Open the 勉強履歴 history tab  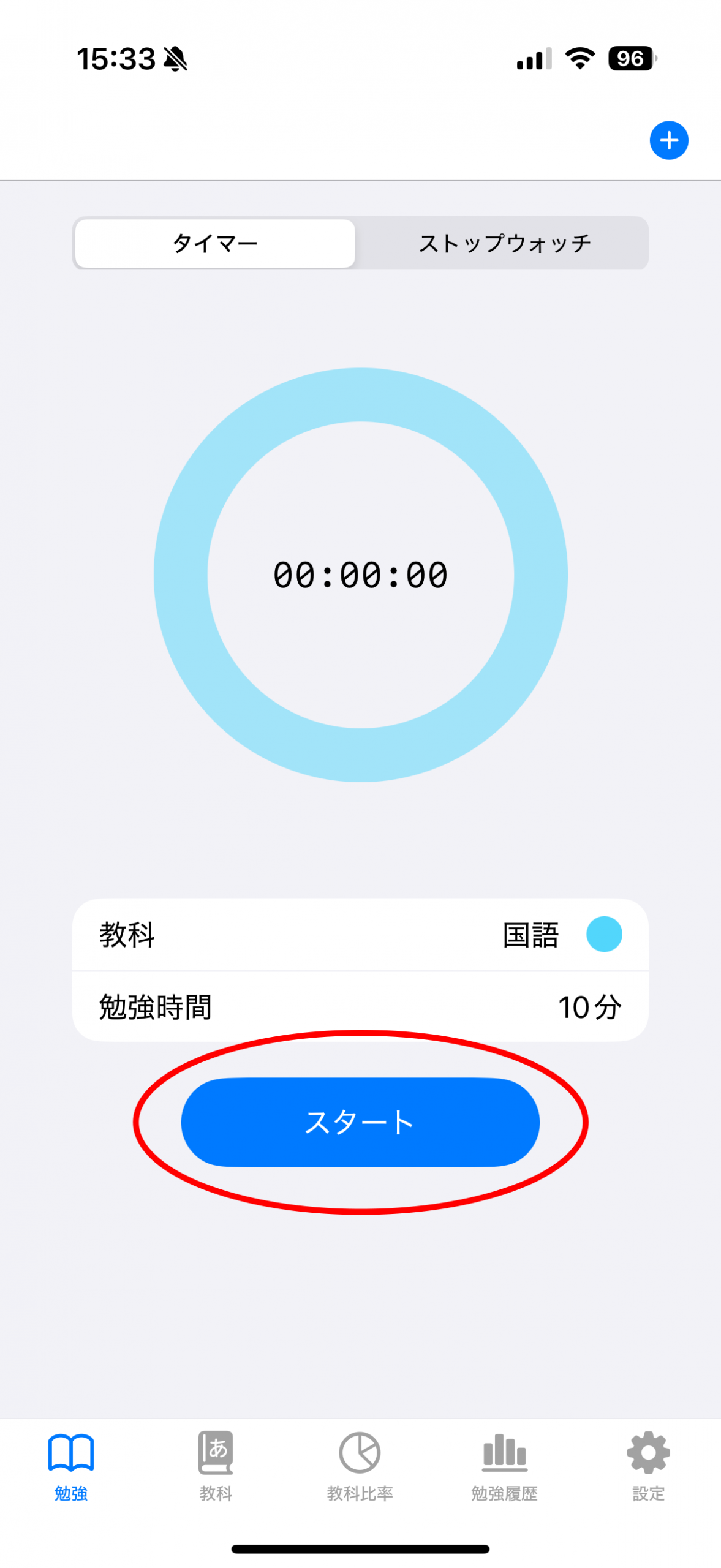[x=504, y=1466]
